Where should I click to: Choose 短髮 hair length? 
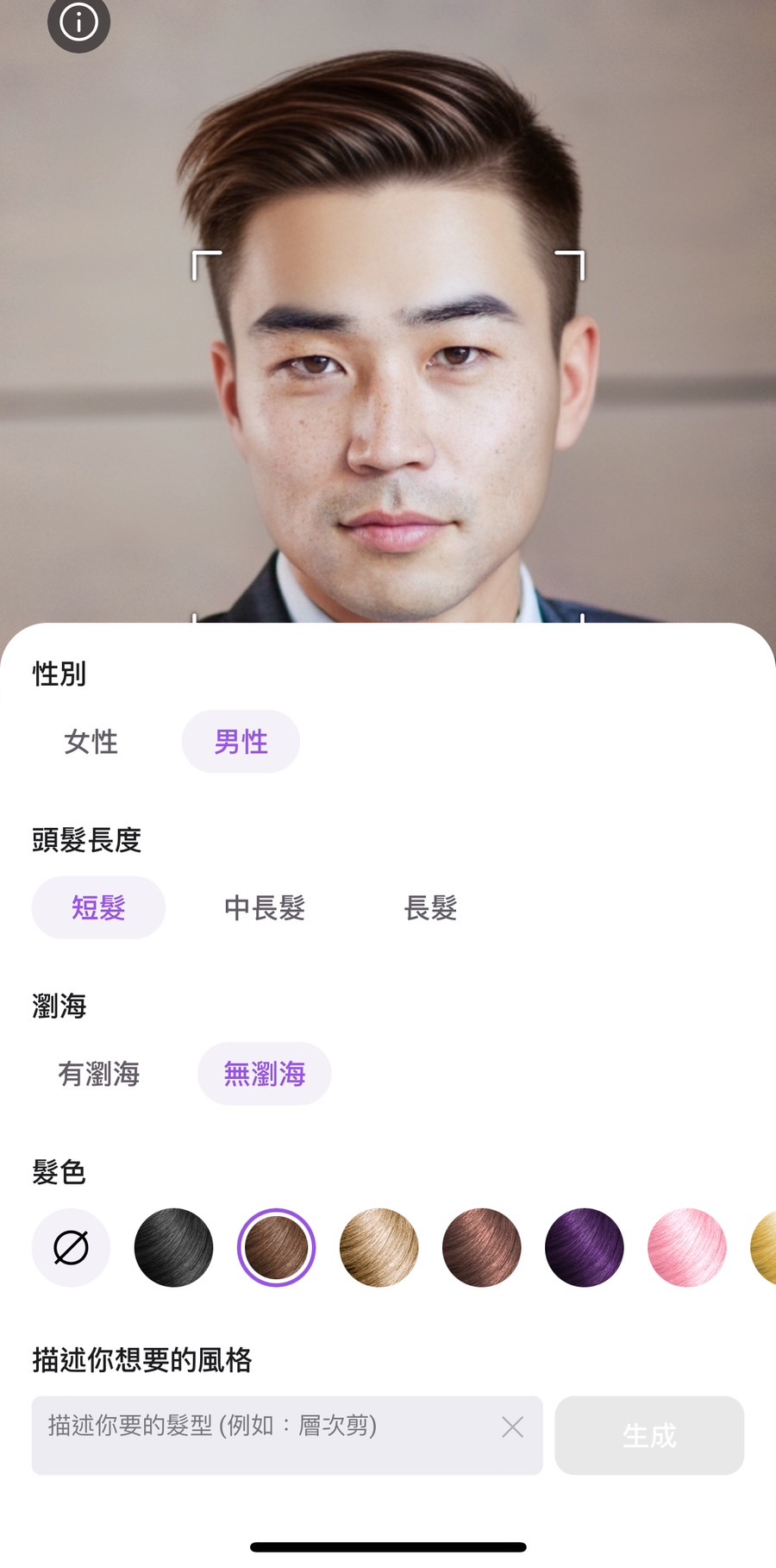98,907
